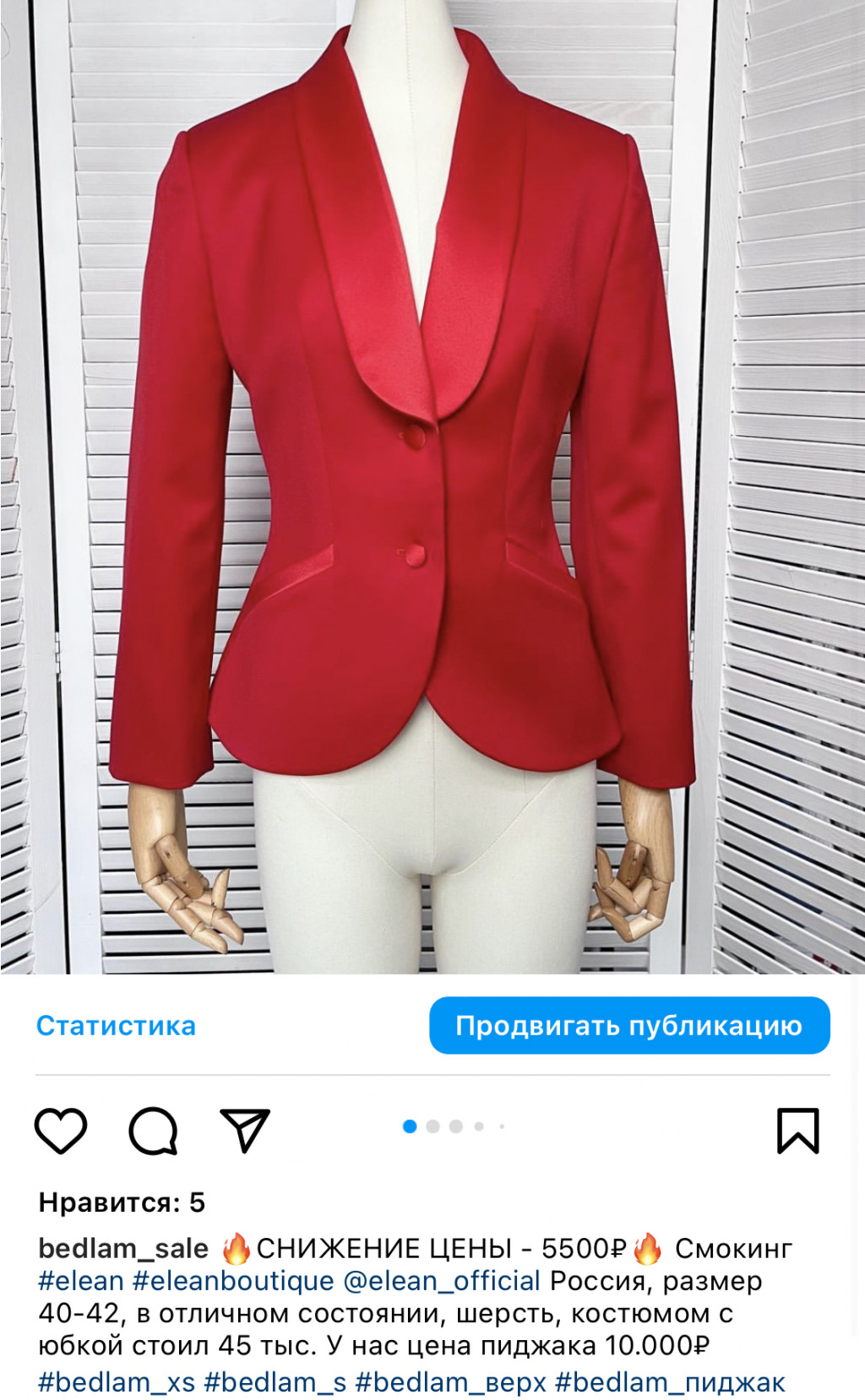Share the post via direct message
Screen dimensions: 865x1400
tap(245, 1131)
